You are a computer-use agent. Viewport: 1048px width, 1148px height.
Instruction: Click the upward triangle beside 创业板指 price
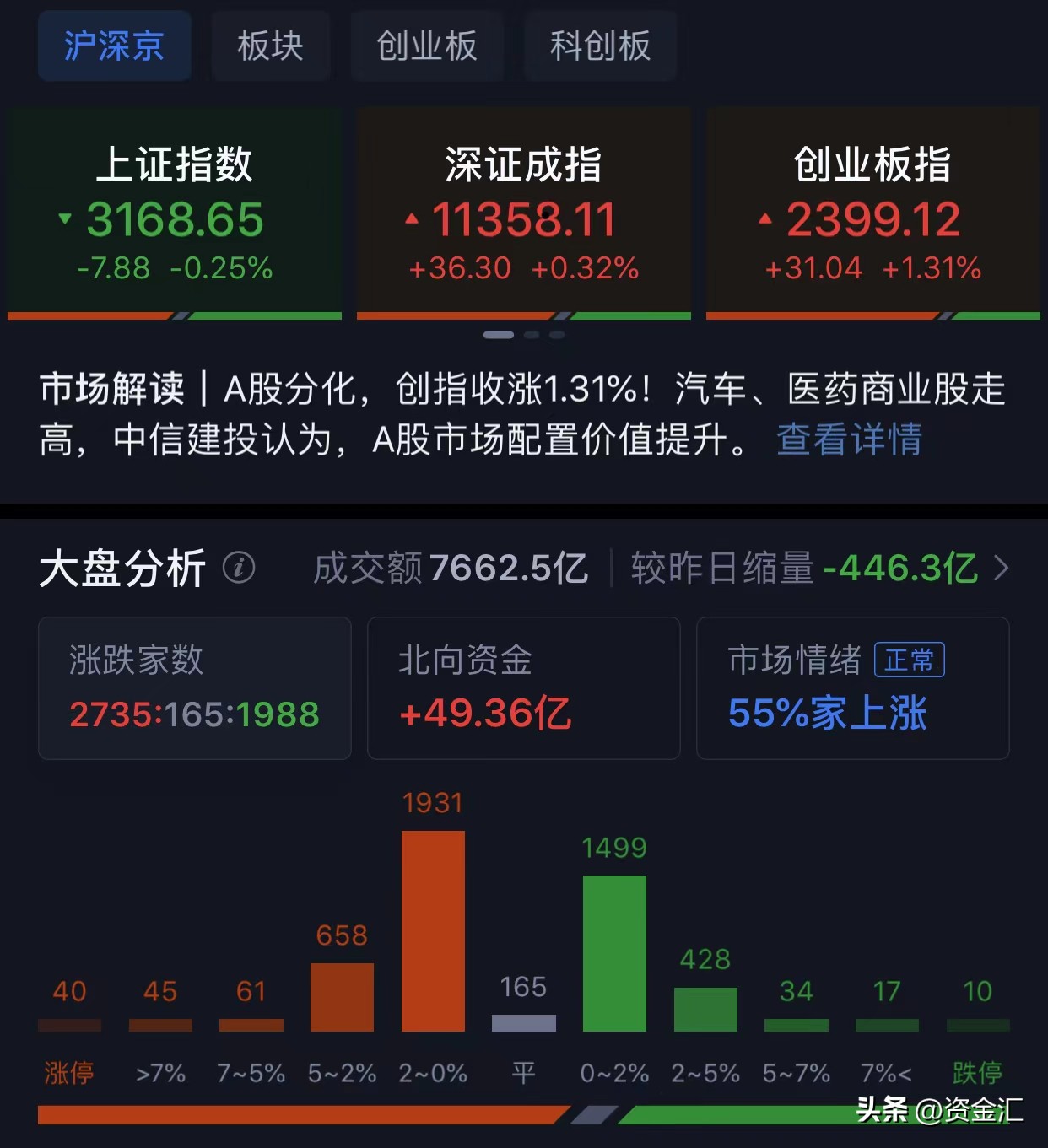(x=764, y=218)
